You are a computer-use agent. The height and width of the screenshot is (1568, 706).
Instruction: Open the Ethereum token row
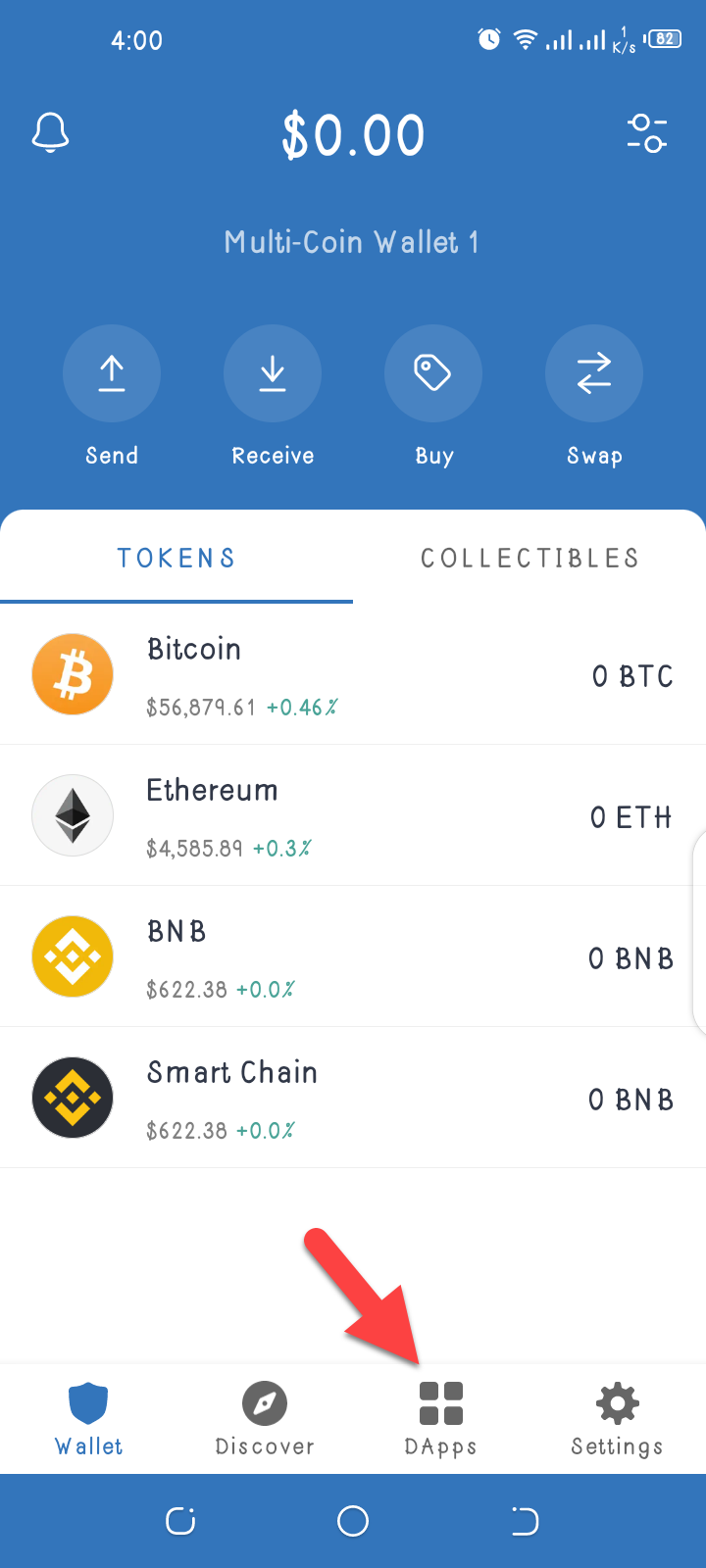point(353,815)
